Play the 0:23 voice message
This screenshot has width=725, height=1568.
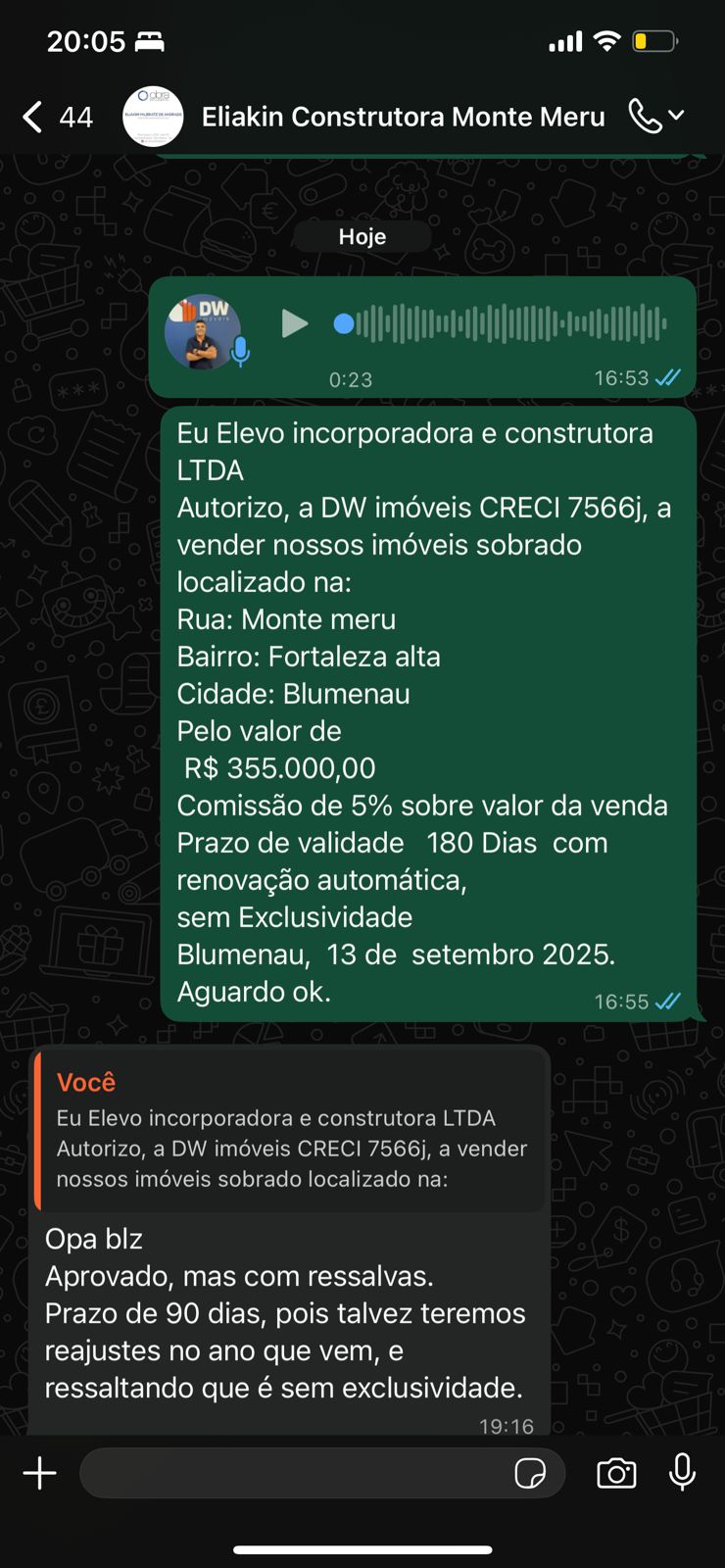pyautogui.click(x=294, y=323)
